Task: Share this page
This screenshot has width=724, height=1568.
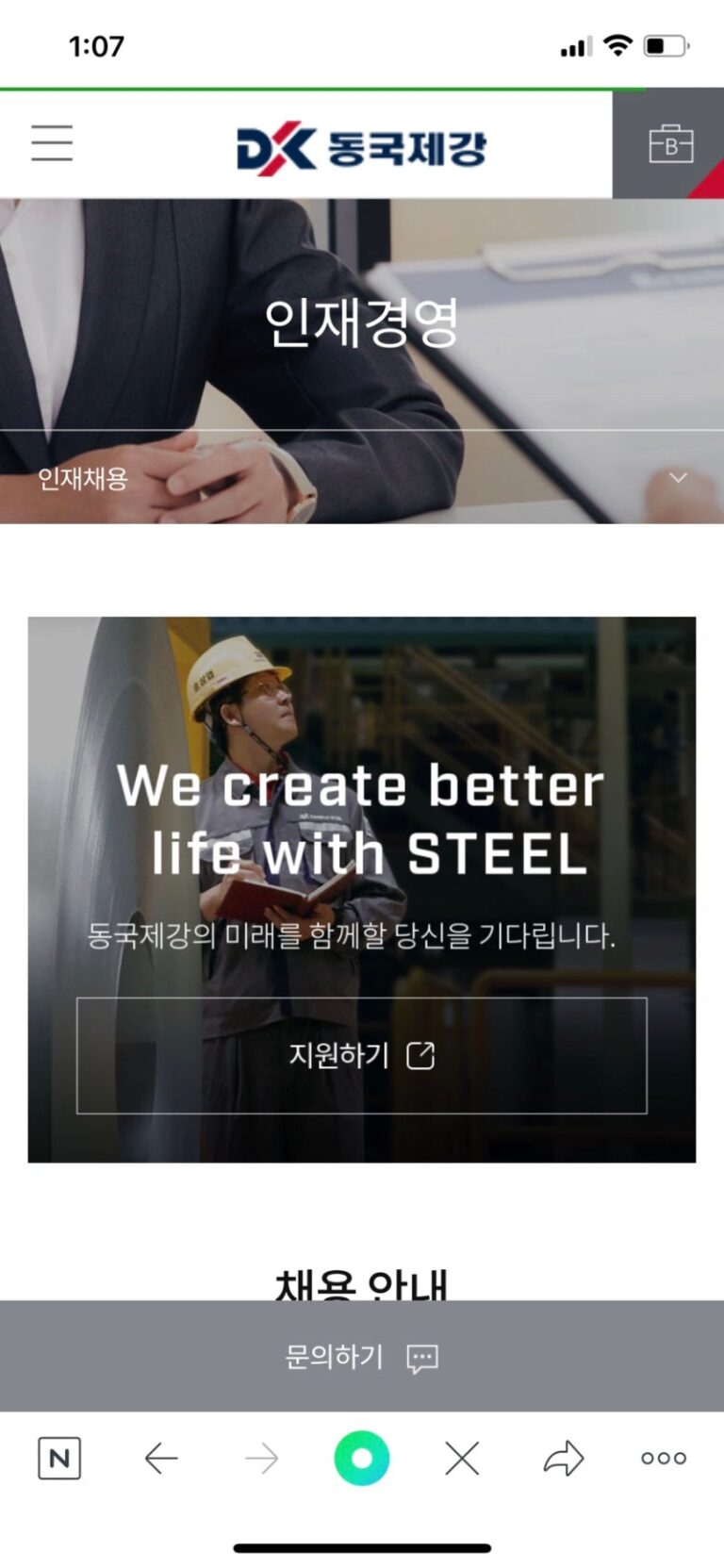Action: click(x=564, y=1459)
